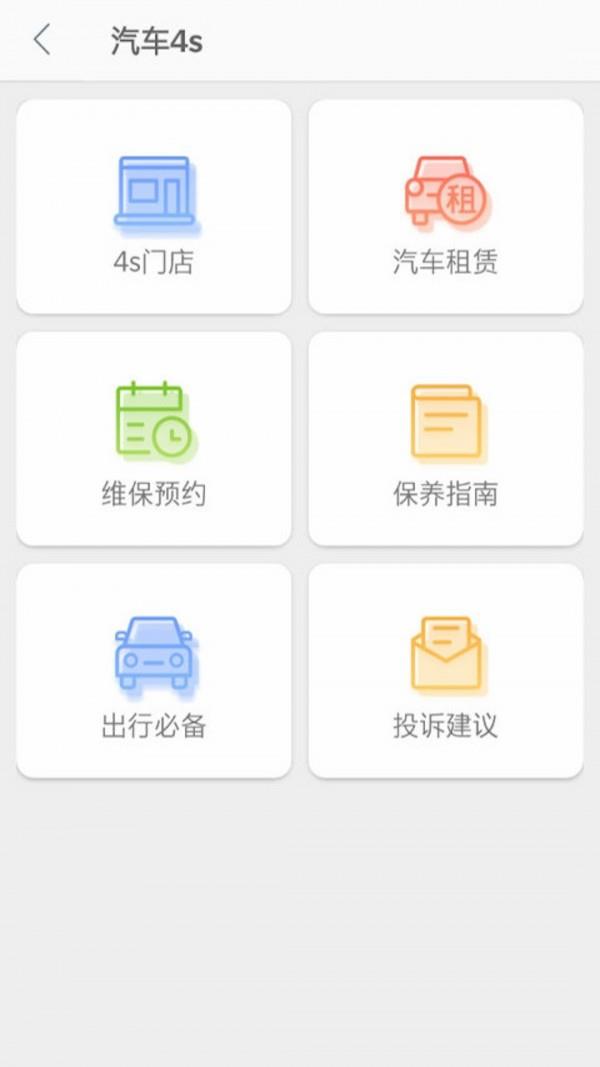Go back from the 汽车4s page
This screenshot has height=1067, width=600.
point(42,39)
